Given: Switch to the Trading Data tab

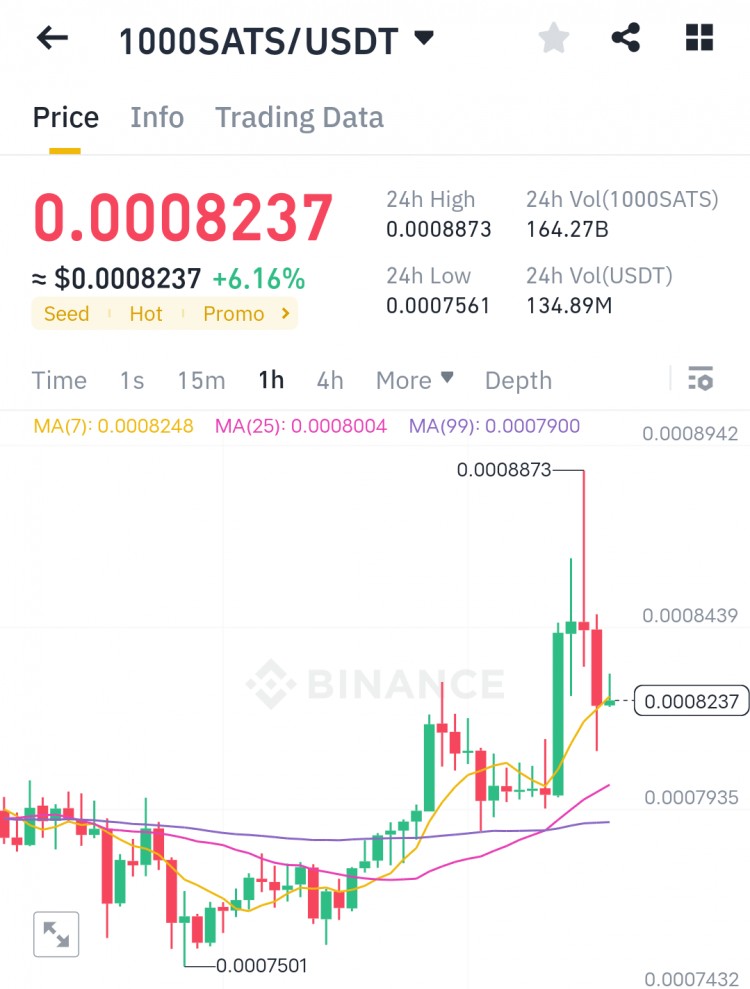Looking at the screenshot, I should (x=299, y=118).
